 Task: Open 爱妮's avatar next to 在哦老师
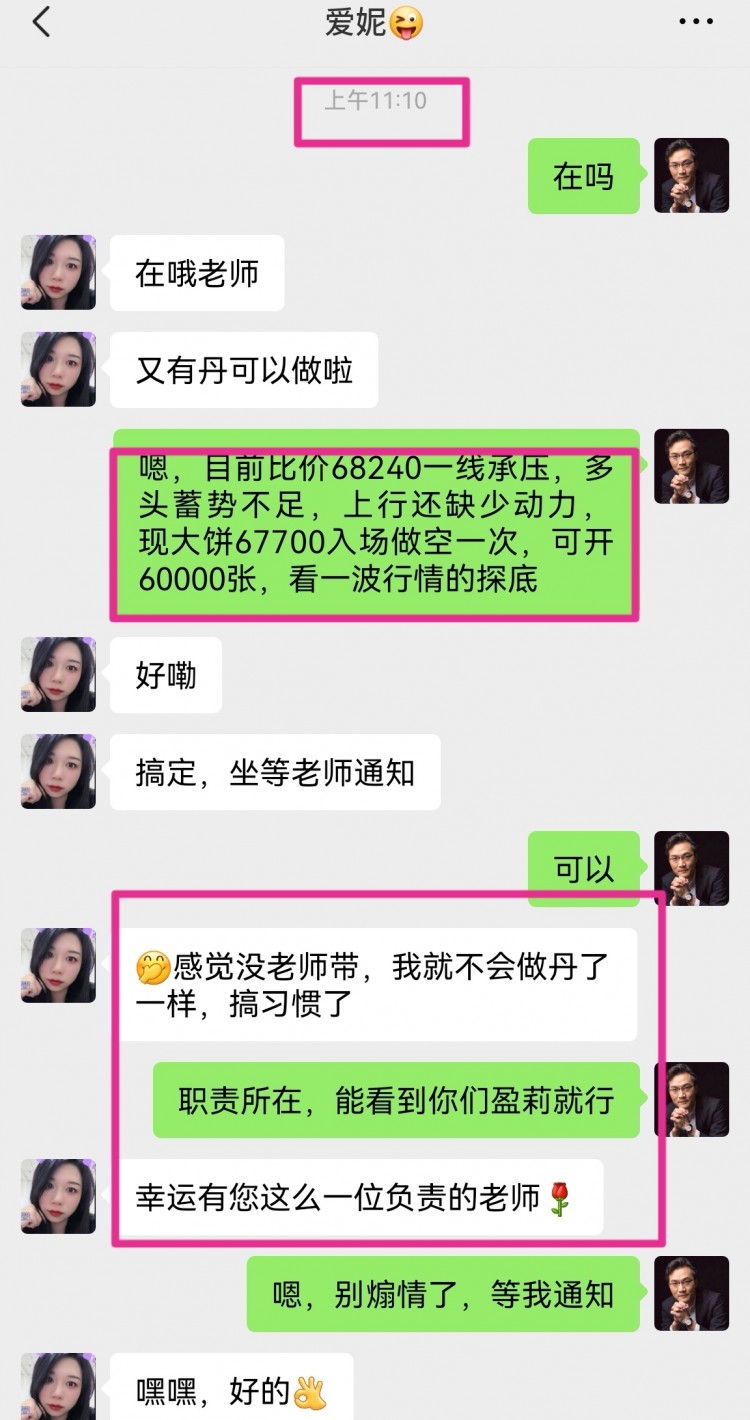(58, 272)
